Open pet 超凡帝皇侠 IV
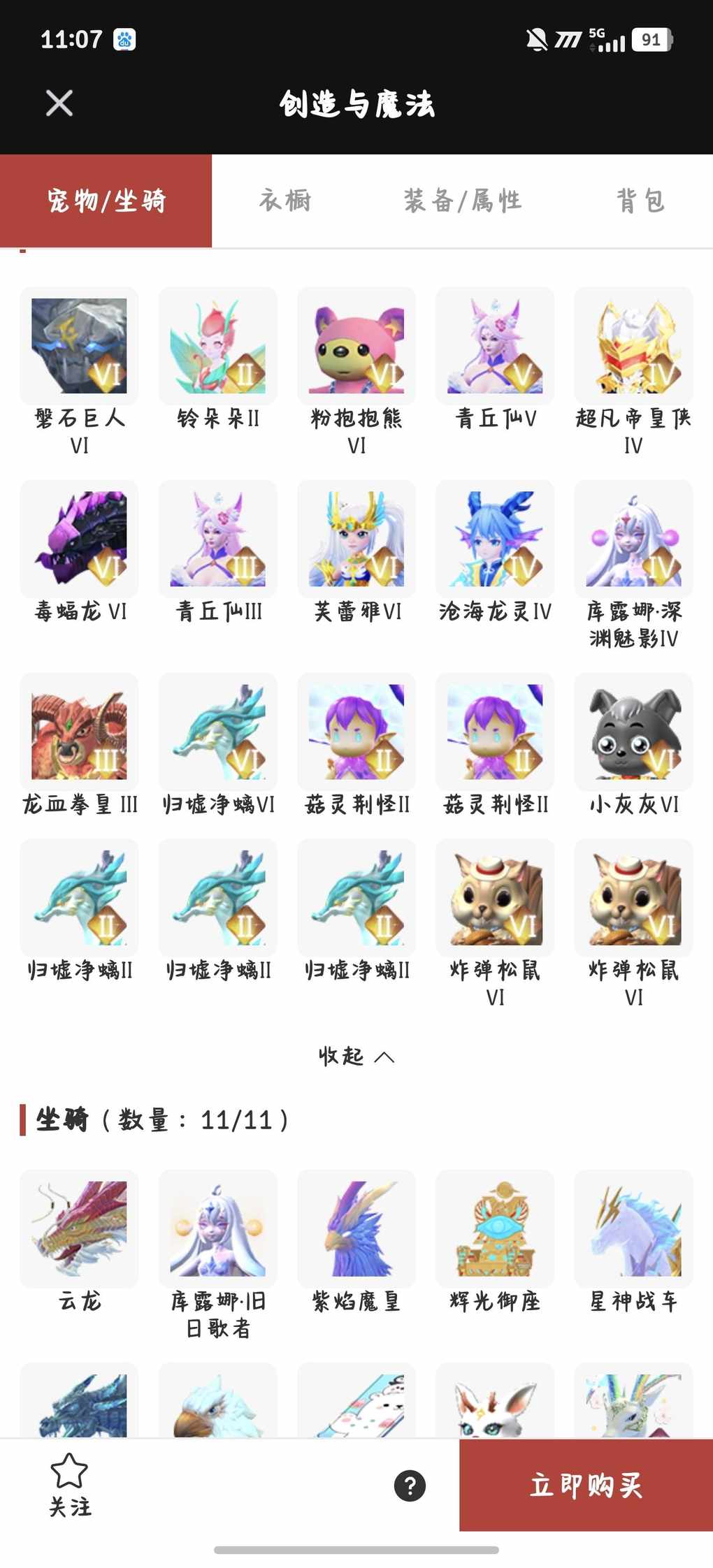The width and height of the screenshot is (713, 1568). point(633,346)
